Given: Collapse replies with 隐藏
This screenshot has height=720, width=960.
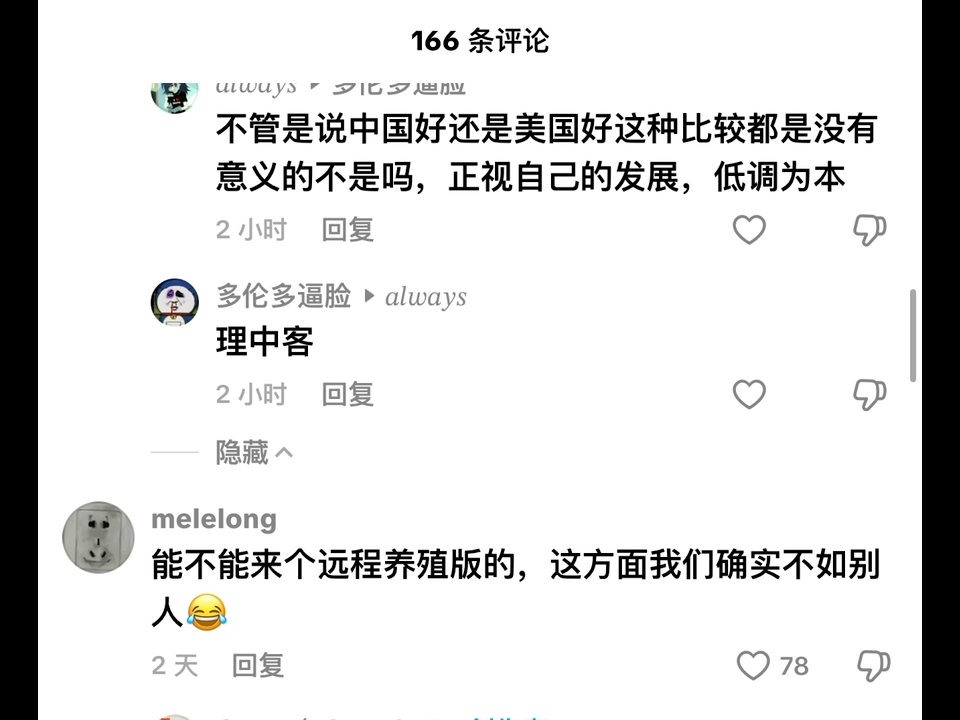Looking at the screenshot, I should [255, 453].
